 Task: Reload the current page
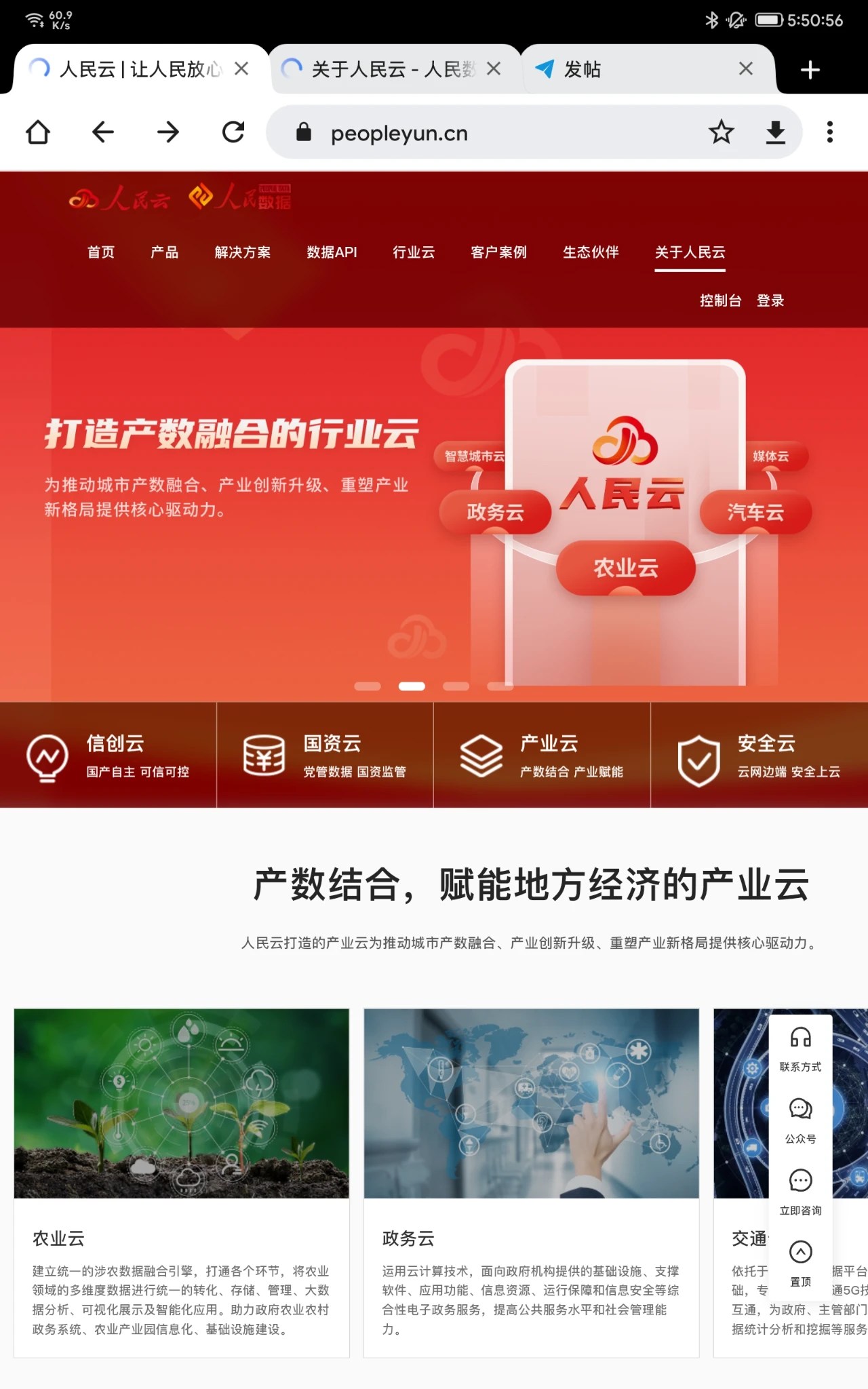233,132
